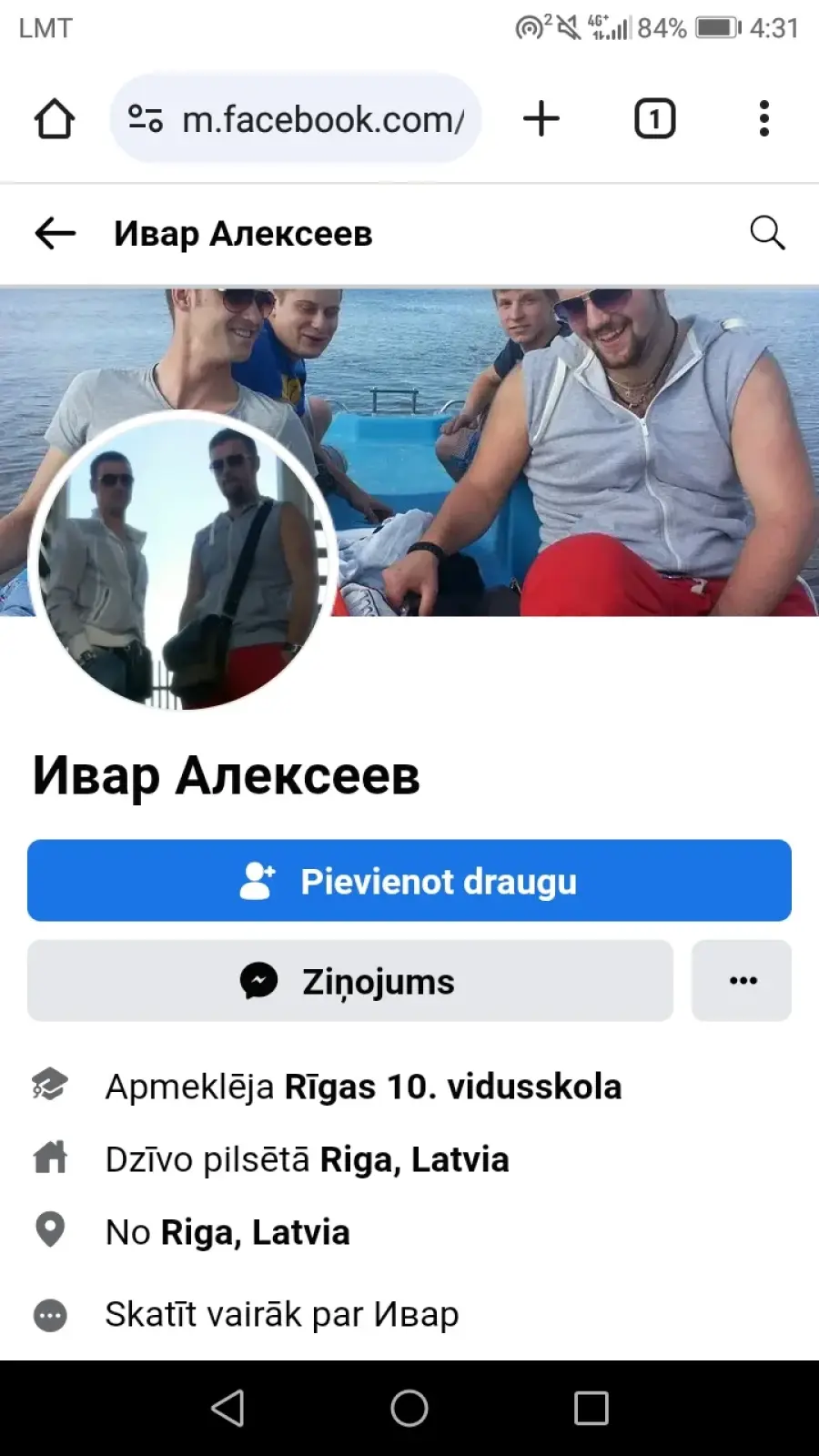Open the browser three-dot menu

coord(764,119)
